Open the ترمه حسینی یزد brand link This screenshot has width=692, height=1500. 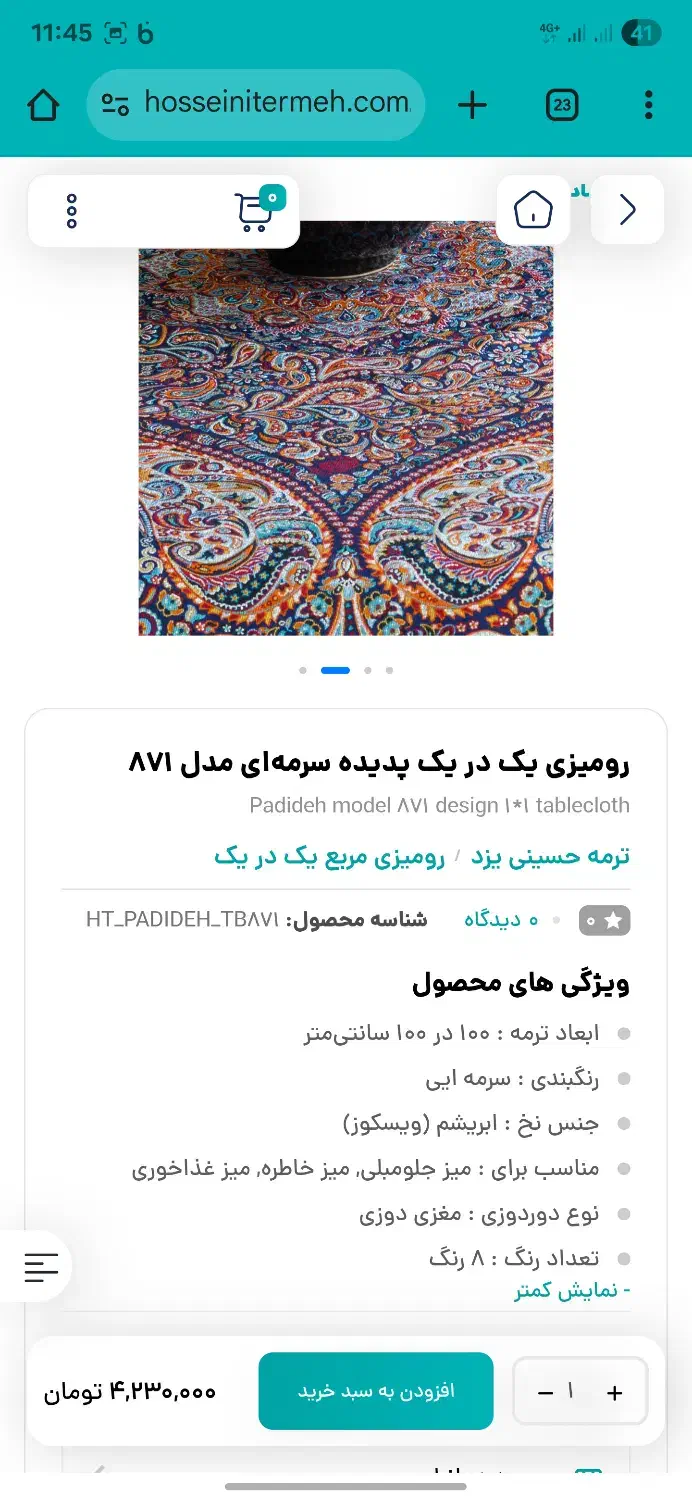pos(550,857)
